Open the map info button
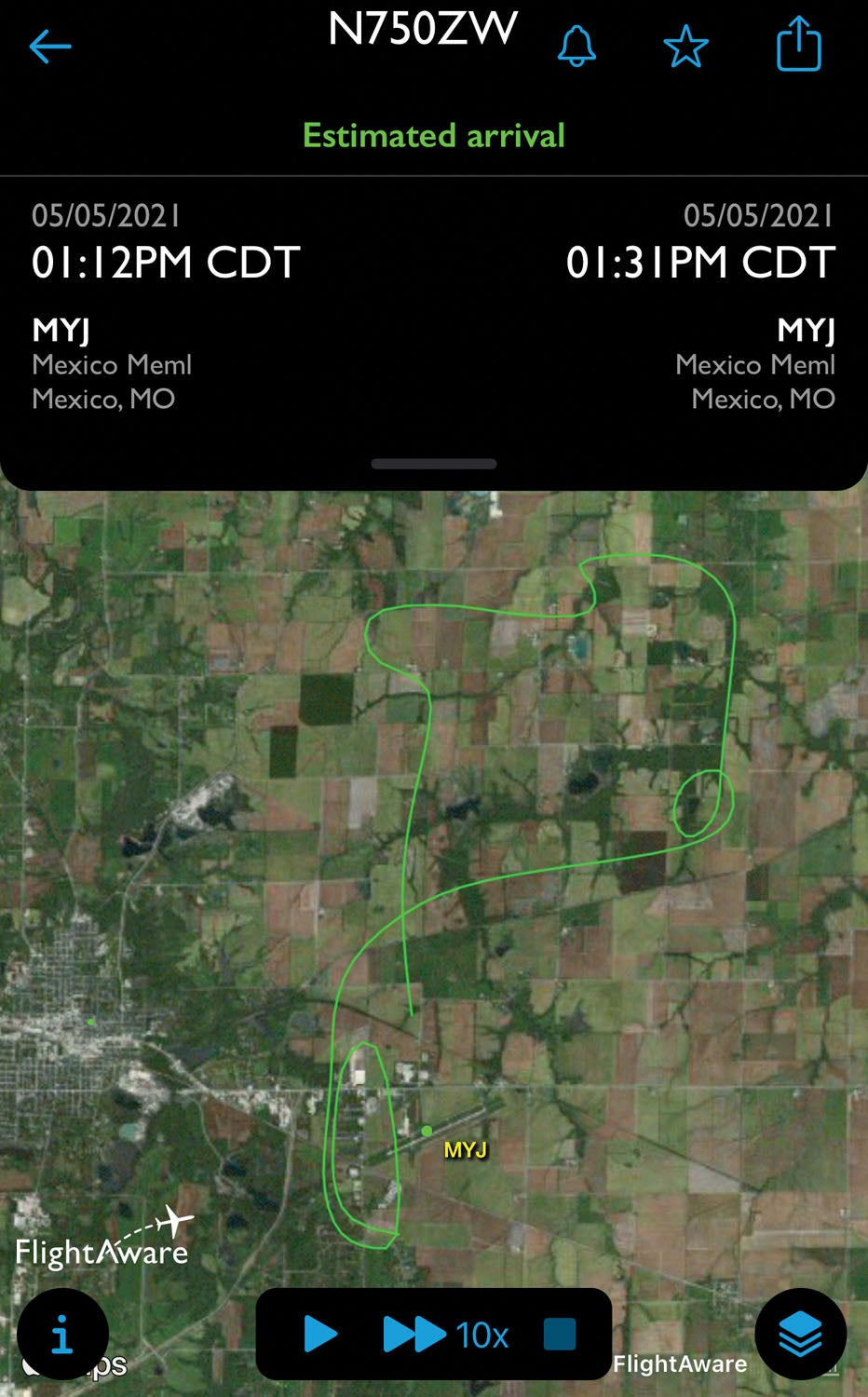Viewport: 868px width, 1397px height. click(62, 1335)
